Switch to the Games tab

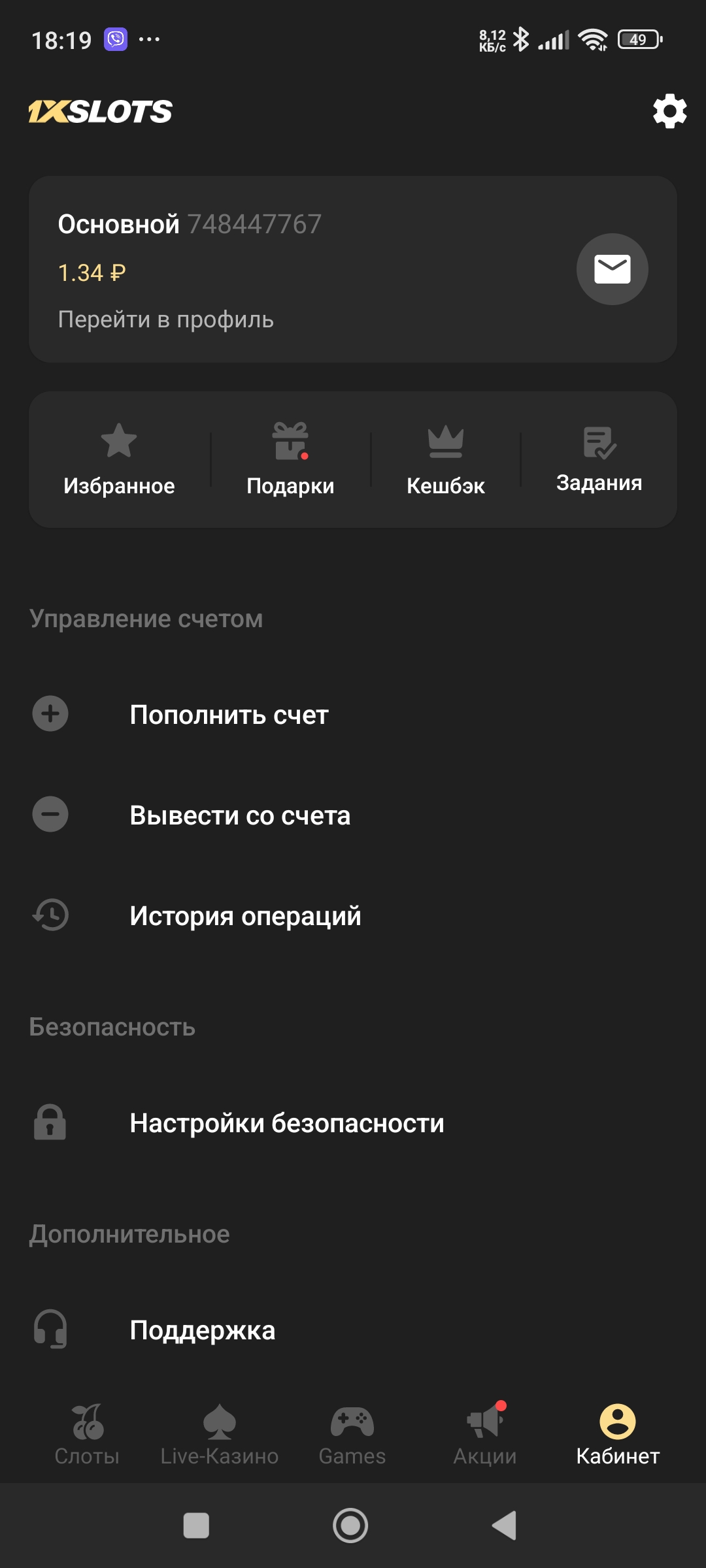click(352, 1434)
